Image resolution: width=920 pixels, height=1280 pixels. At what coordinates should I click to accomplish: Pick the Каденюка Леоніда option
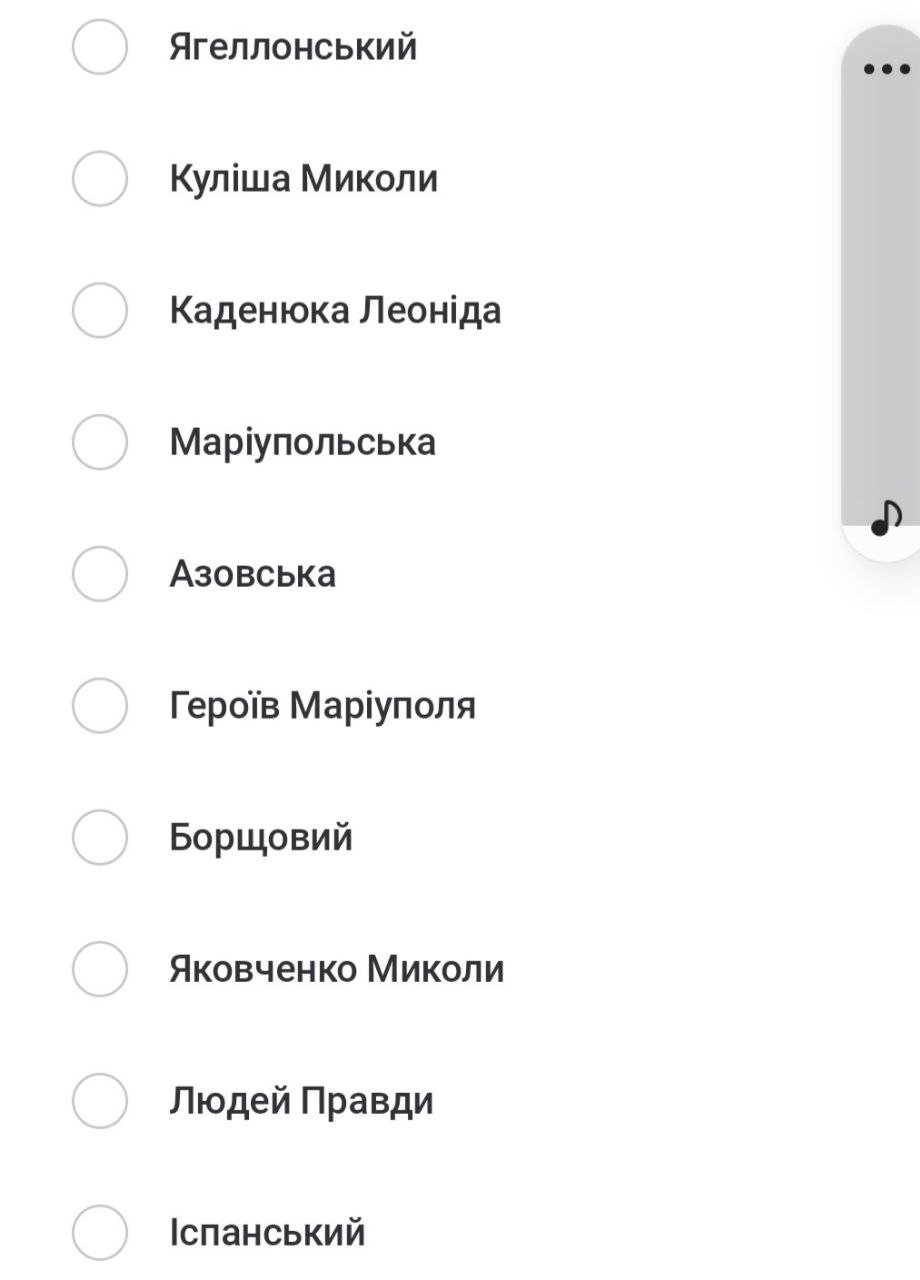tap(100, 310)
